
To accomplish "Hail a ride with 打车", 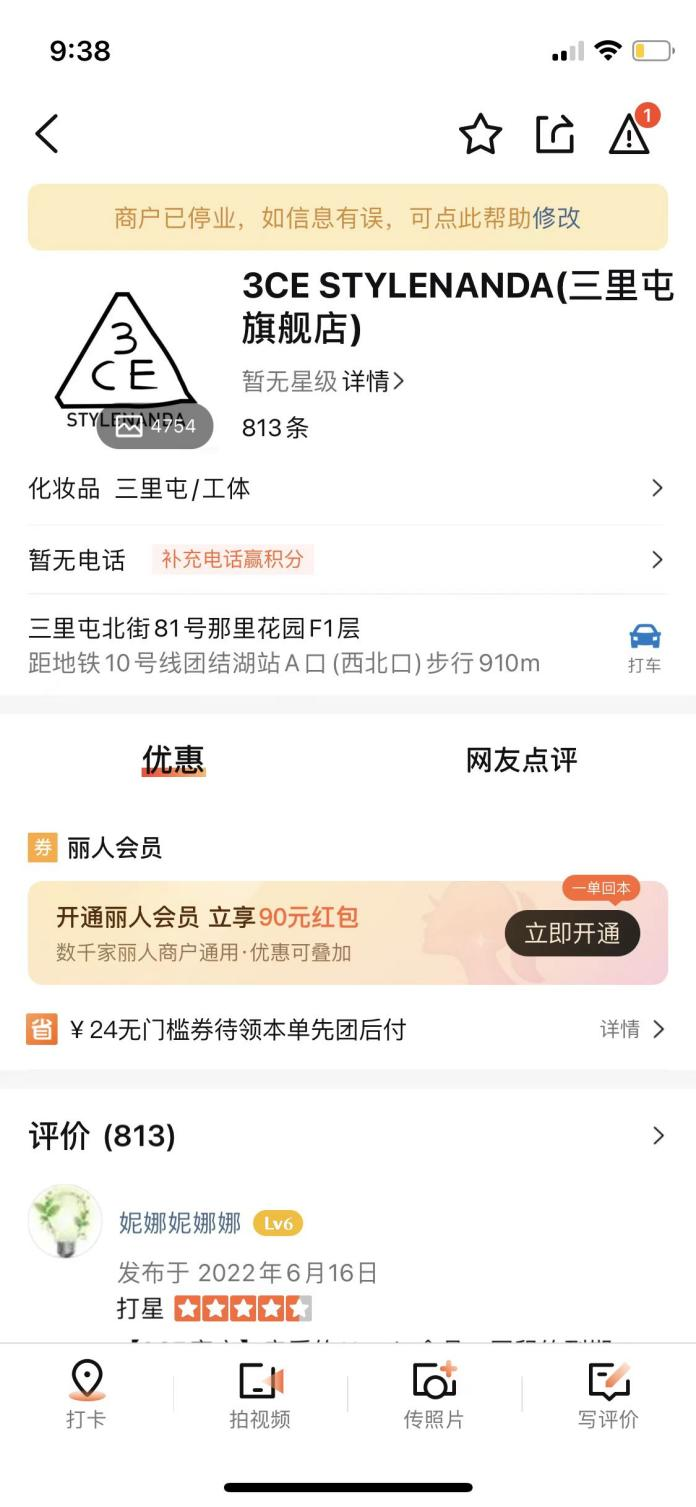I will tap(644, 647).
